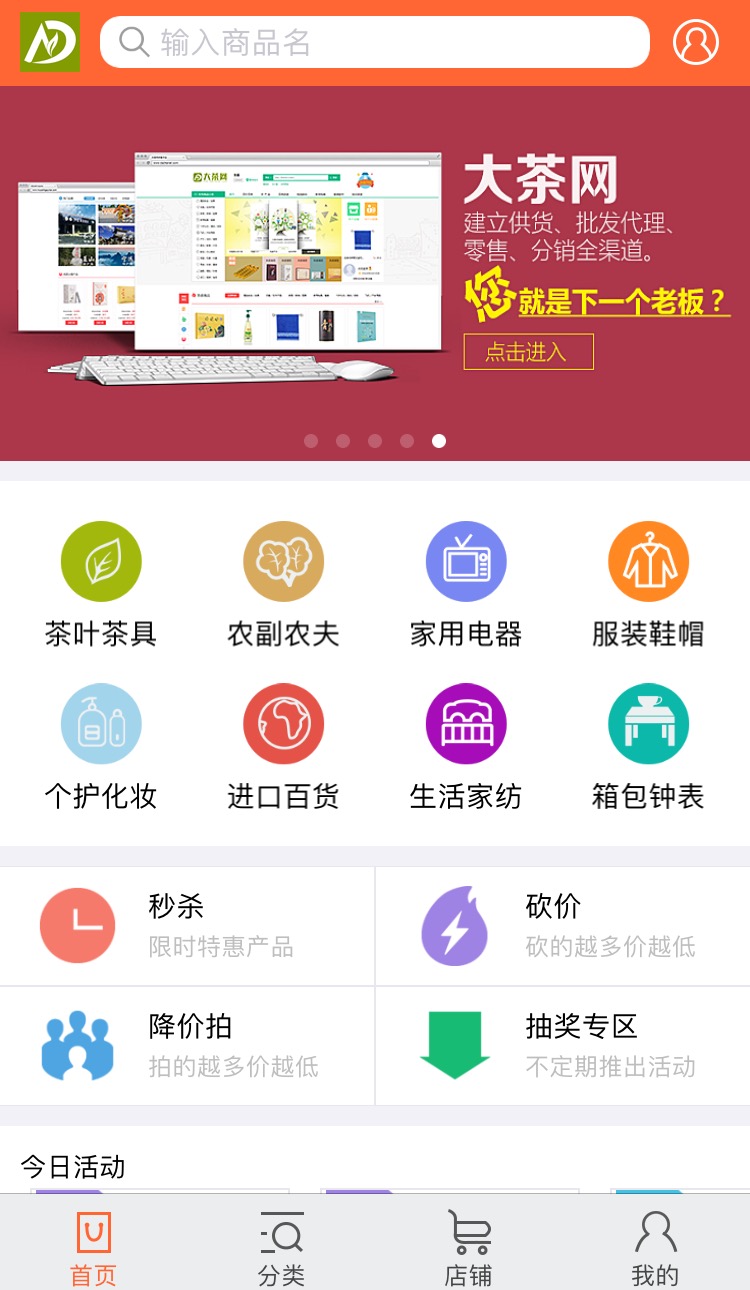Open the 抽奖专区 lottery zone
Image resolution: width=750 pixels, height=1290 pixels.
coord(562,1046)
